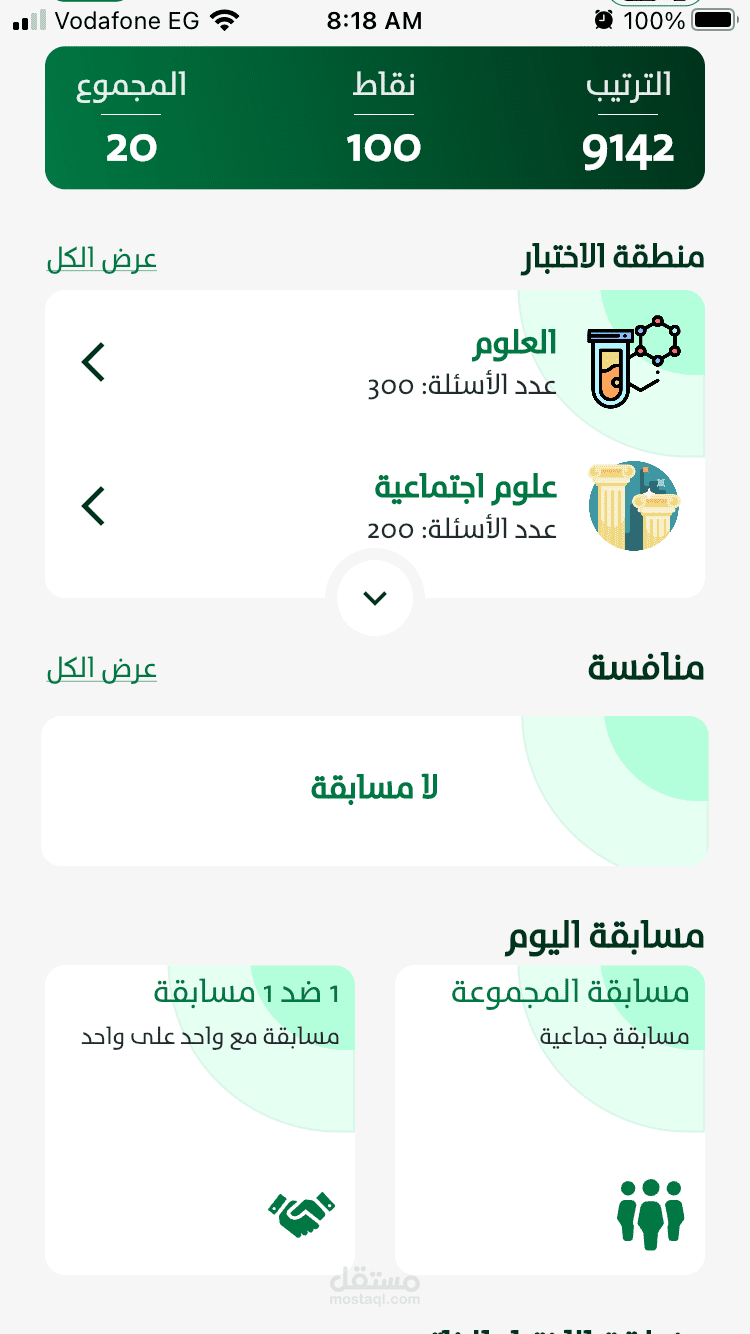
Task: Open the مسابقة المجموعة card
Action: 550,1119
